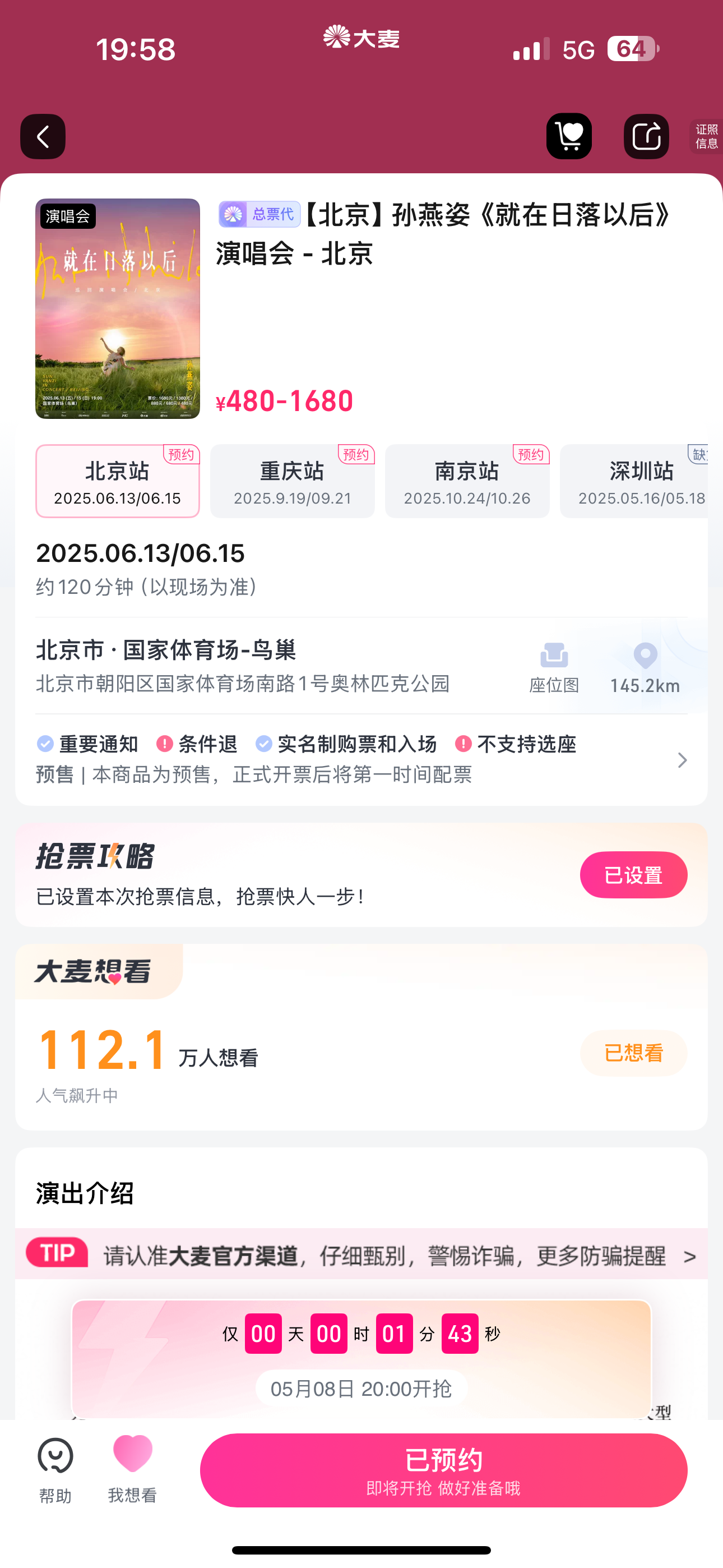The height and width of the screenshot is (1568, 723).
Task: Open the concert poster image
Action: pos(118,308)
